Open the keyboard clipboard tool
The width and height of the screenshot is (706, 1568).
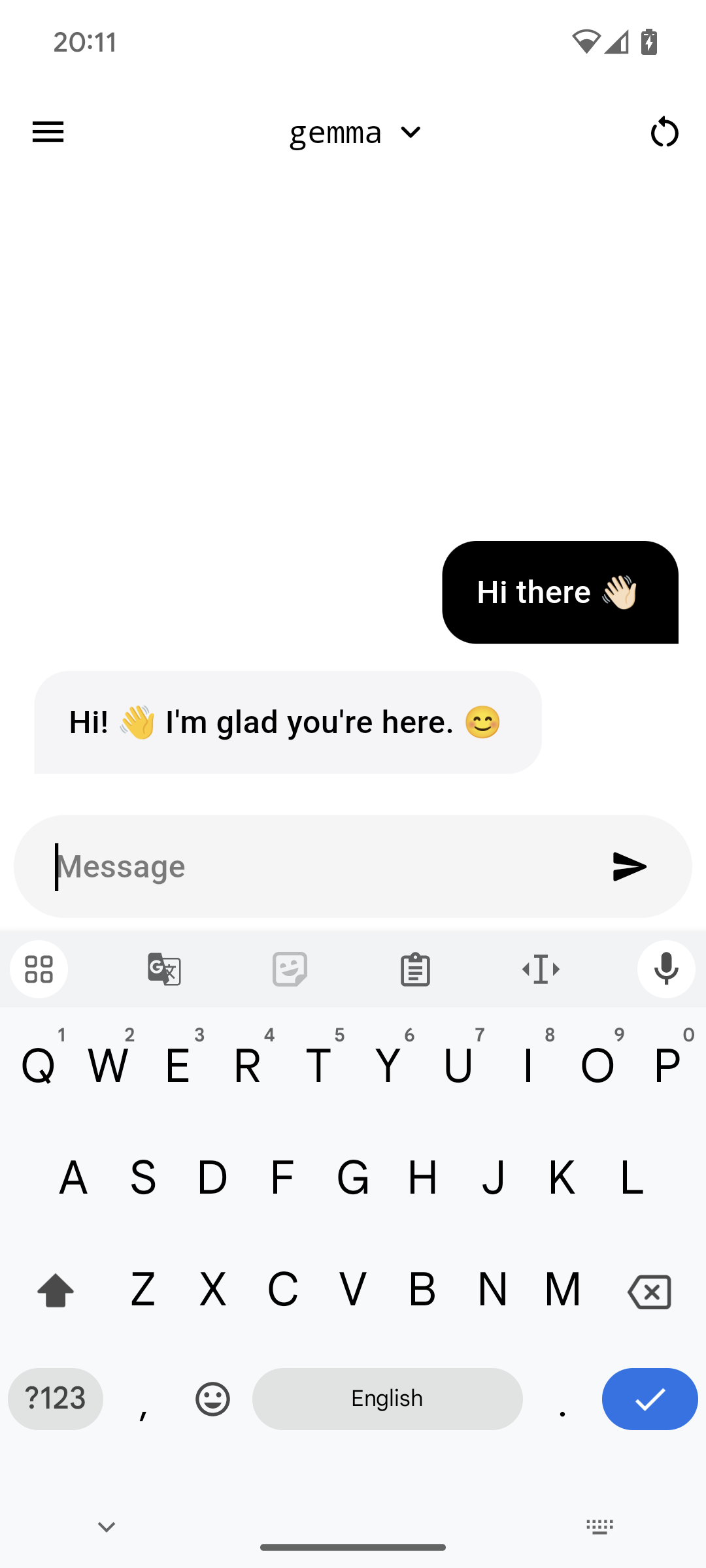pos(415,969)
